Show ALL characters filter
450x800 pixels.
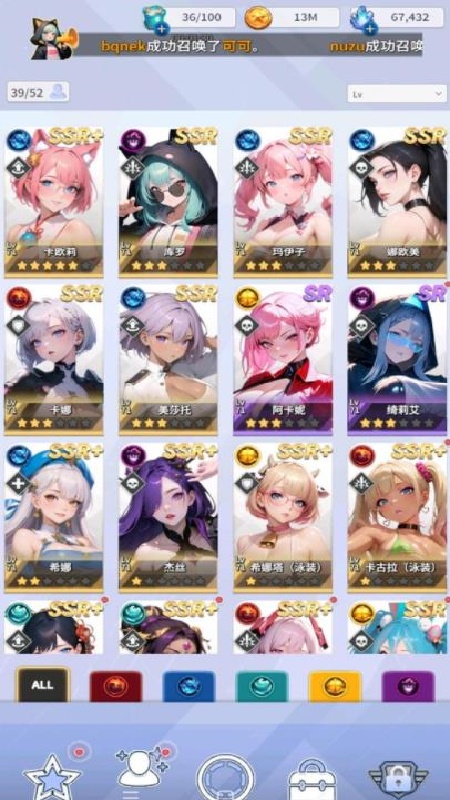[43, 685]
